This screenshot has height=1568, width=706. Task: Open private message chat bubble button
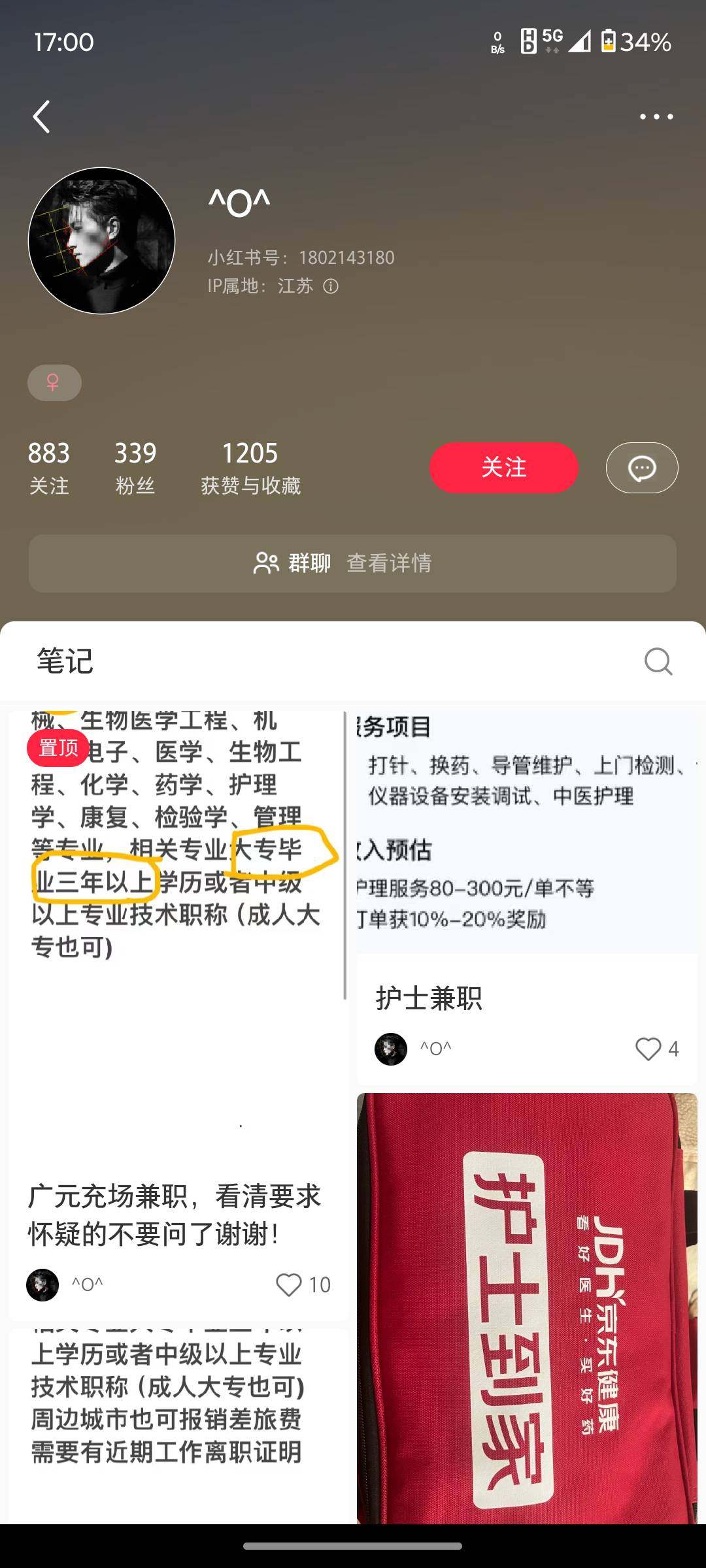[x=641, y=468]
